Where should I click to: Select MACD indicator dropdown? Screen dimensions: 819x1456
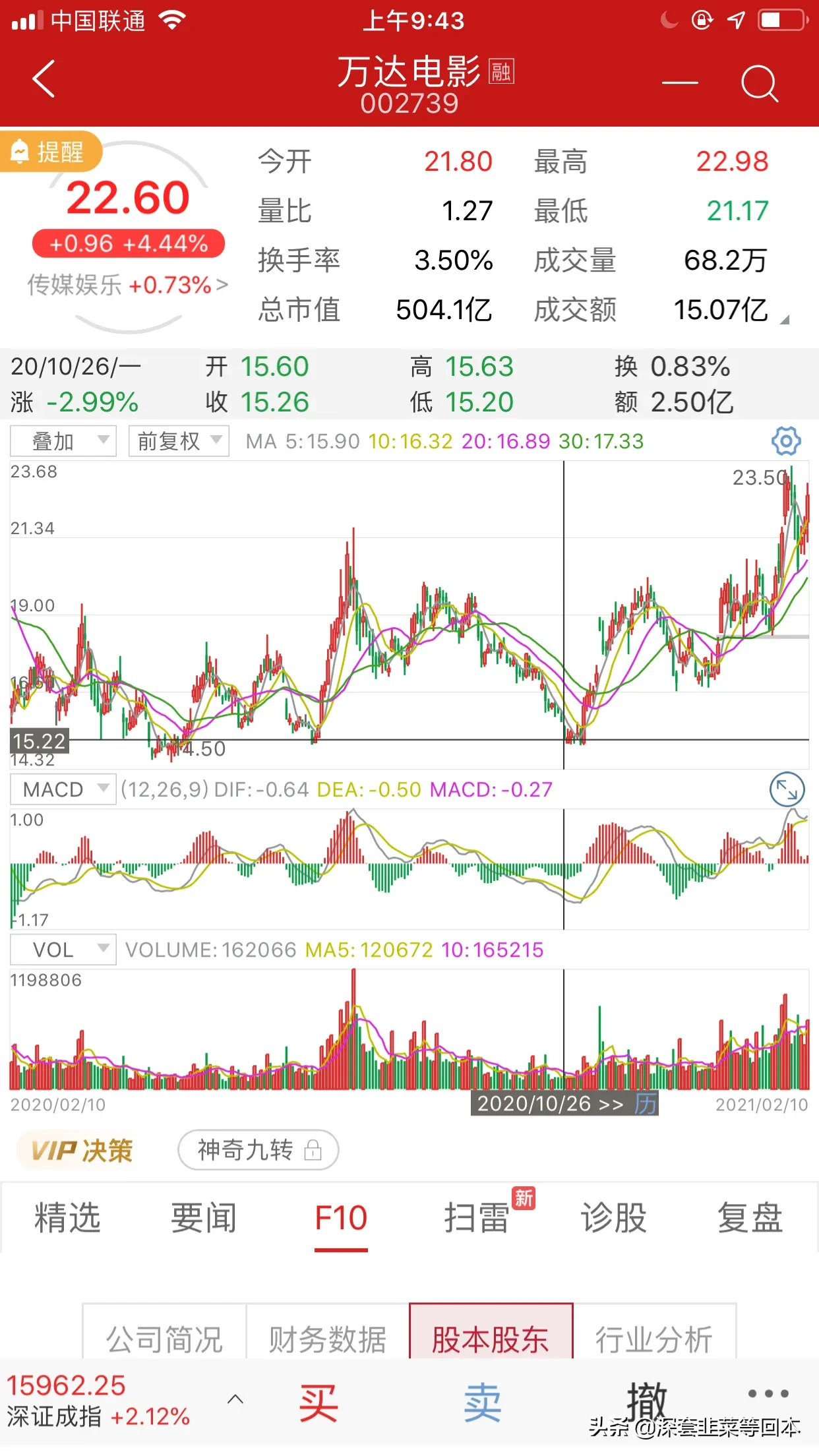click(x=63, y=789)
